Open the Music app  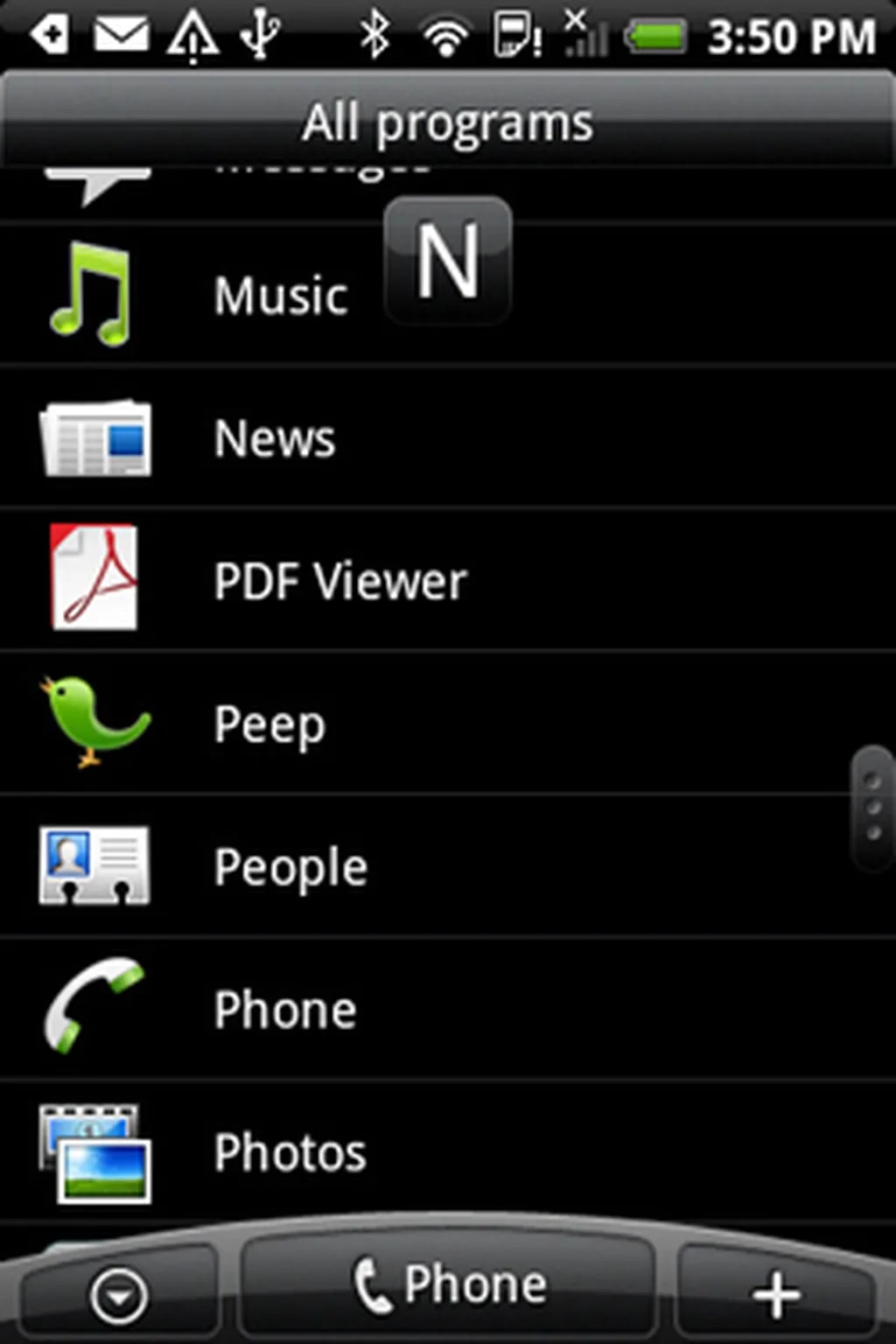280,295
